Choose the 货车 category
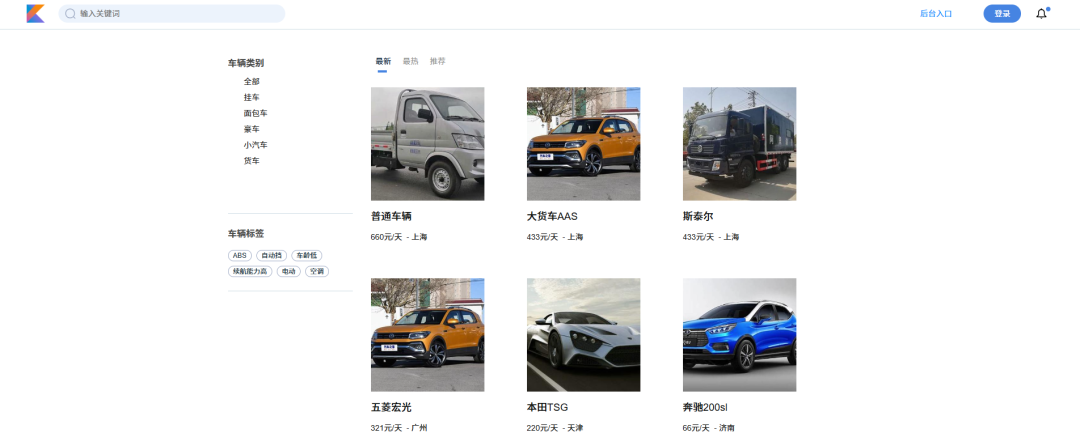 pyautogui.click(x=251, y=160)
